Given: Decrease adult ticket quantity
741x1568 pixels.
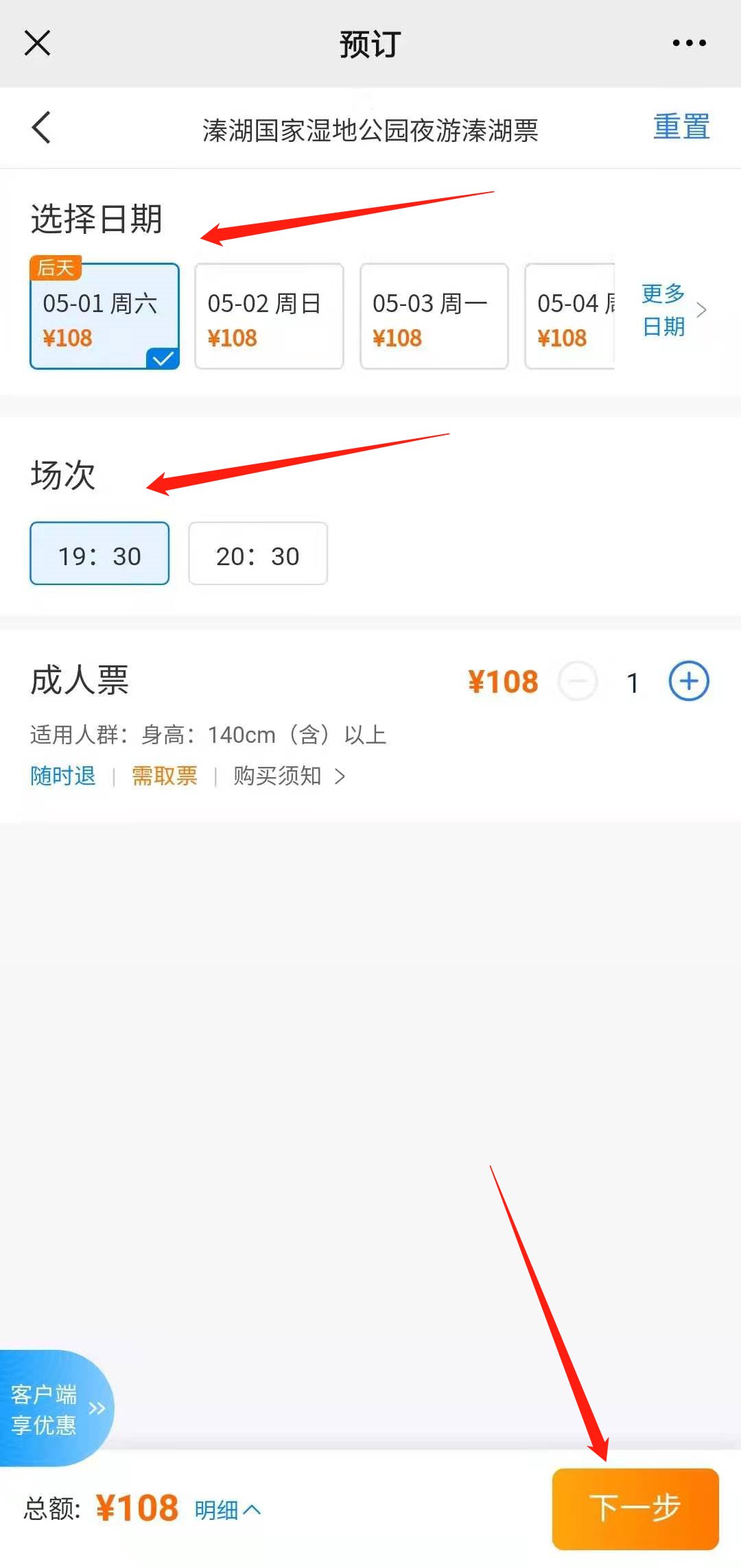Looking at the screenshot, I should point(578,682).
